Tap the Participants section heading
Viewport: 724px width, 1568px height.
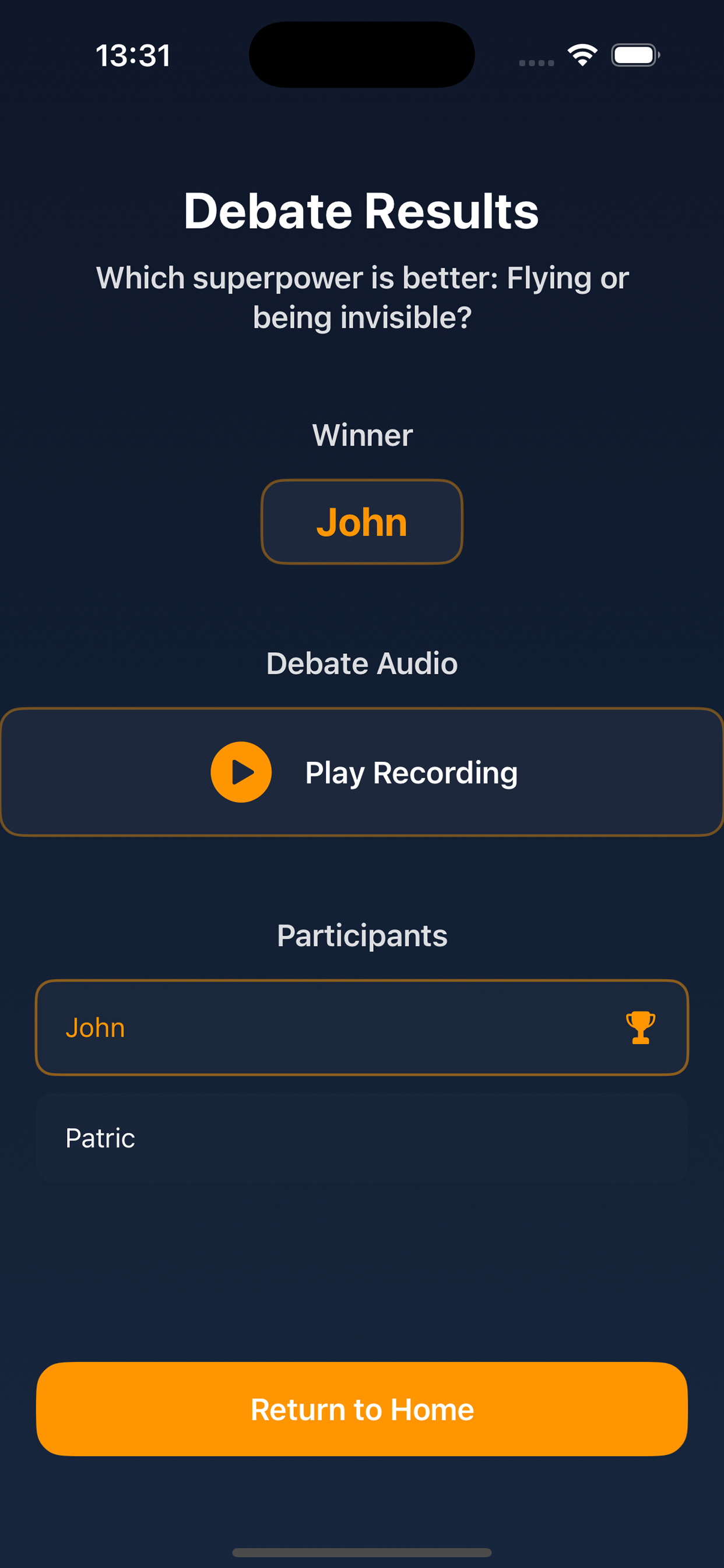coord(362,936)
